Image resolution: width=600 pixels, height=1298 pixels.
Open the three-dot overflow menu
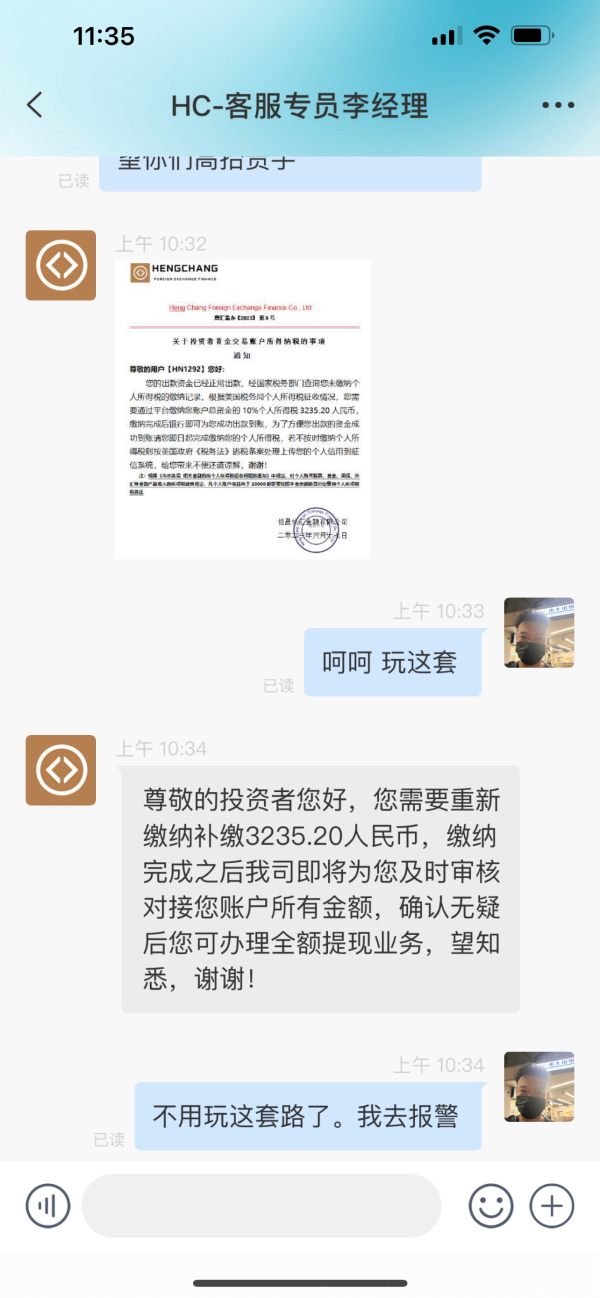(558, 105)
